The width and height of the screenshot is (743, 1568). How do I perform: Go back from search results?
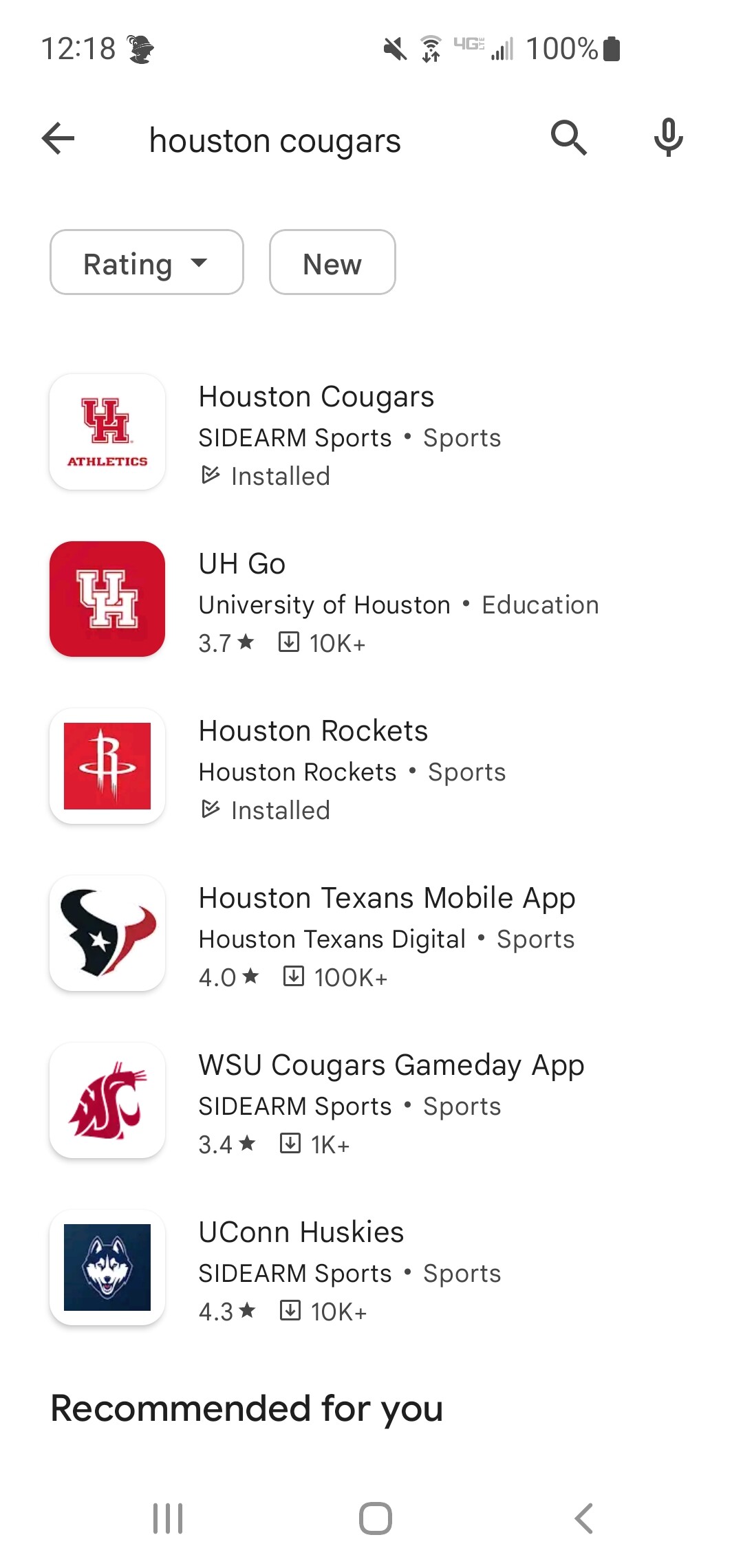58,139
